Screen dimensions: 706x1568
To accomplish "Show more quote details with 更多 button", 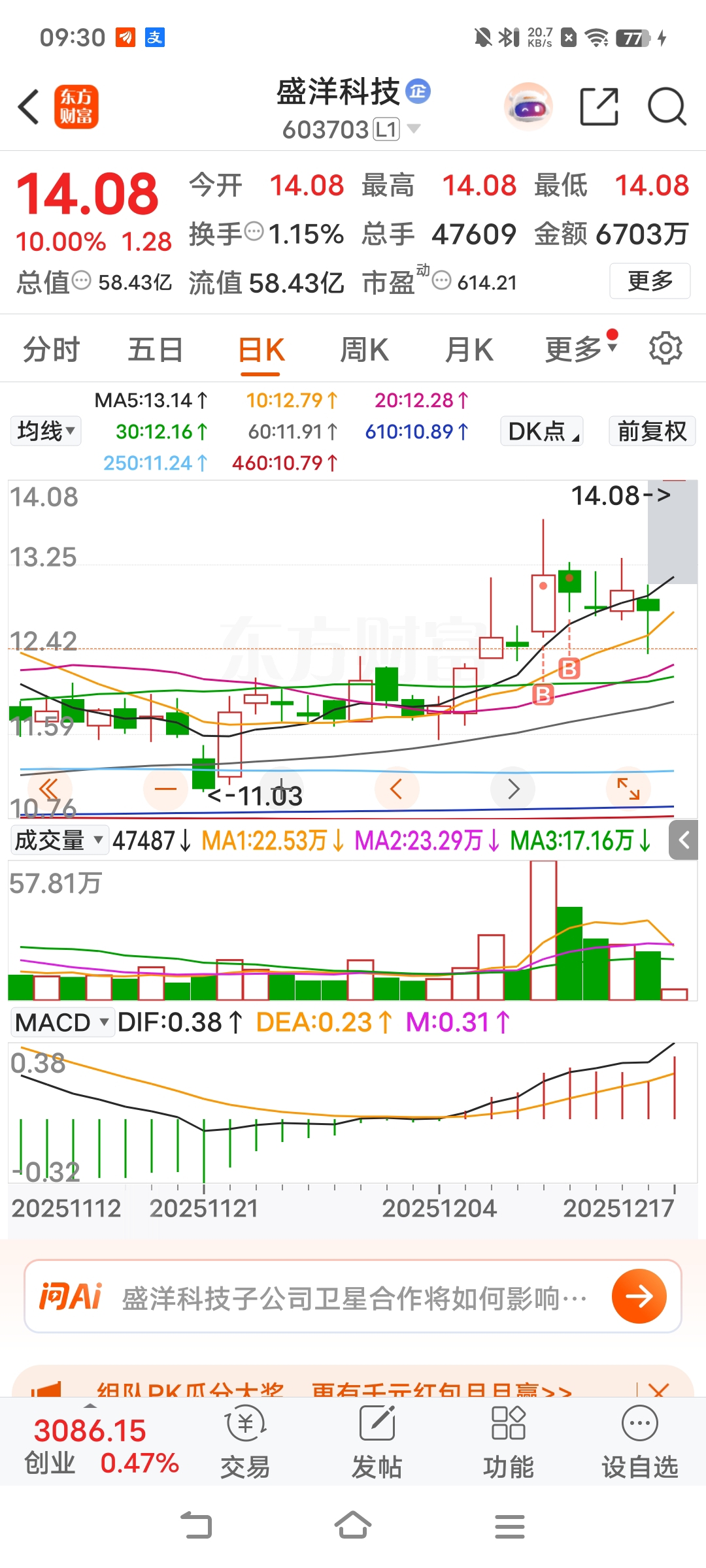I will (x=649, y=281).
